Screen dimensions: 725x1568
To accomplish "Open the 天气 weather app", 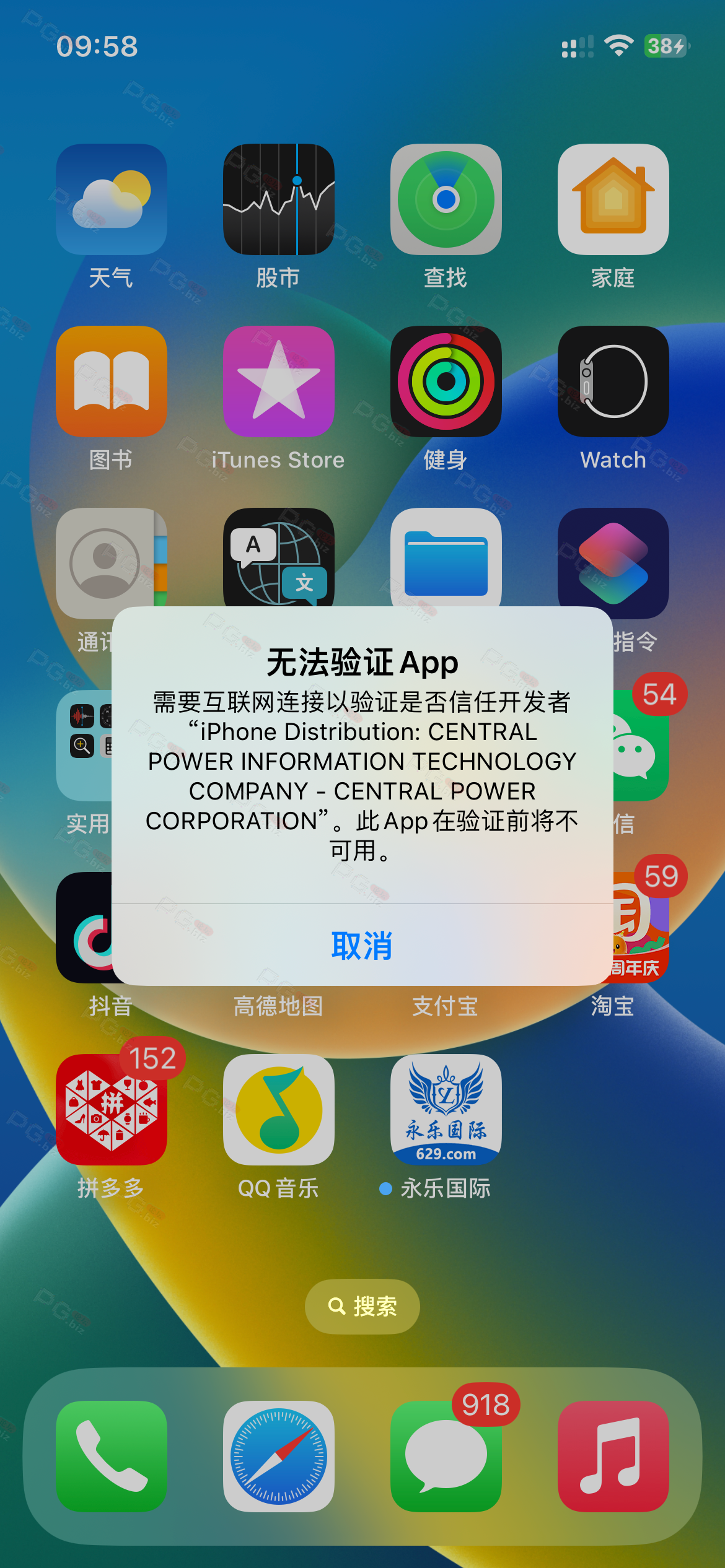I will pyautogui.click(x=112, y=199).
